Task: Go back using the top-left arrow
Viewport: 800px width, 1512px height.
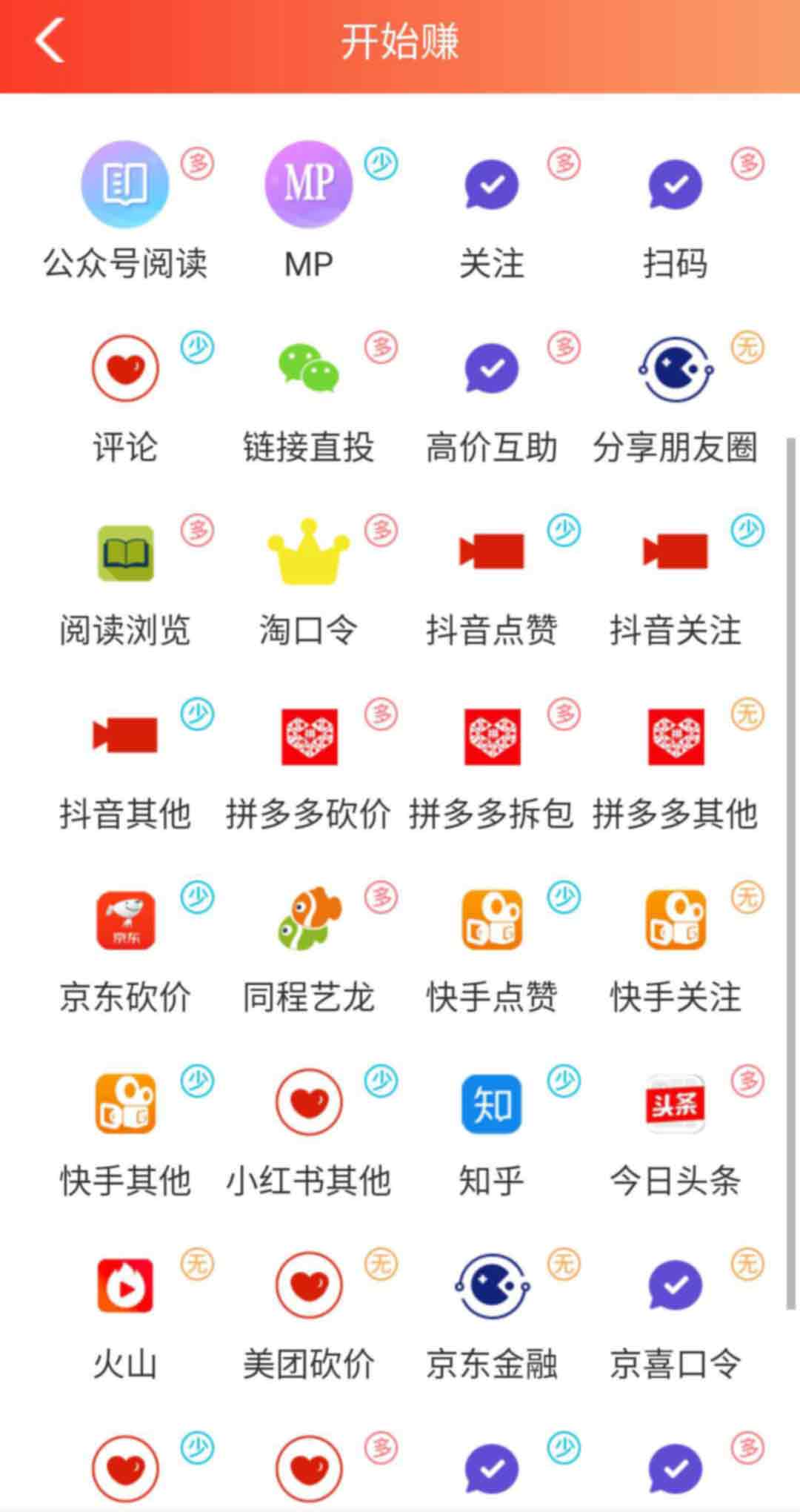Action: point(50,41)
